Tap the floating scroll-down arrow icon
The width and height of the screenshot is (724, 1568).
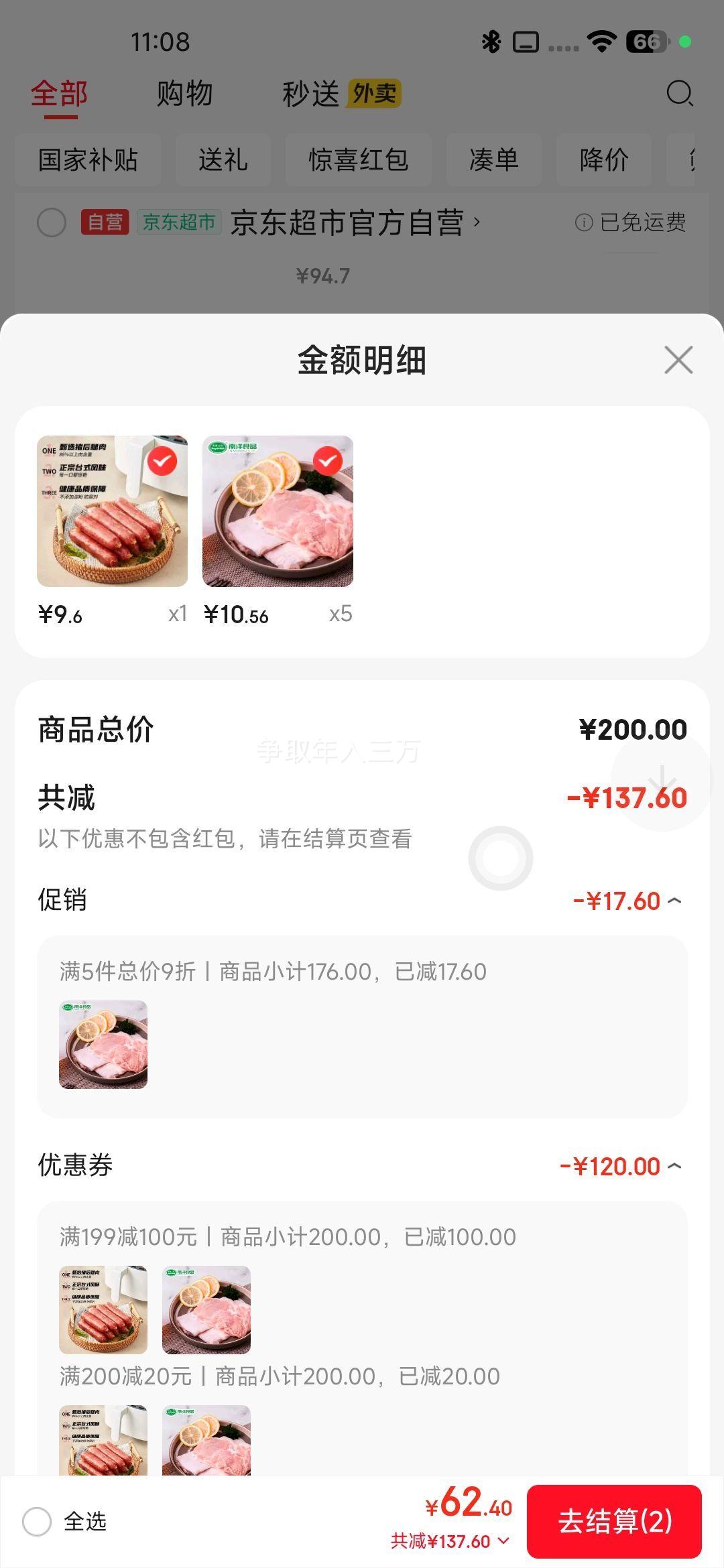pyautogui.click(x=661, y=781)
